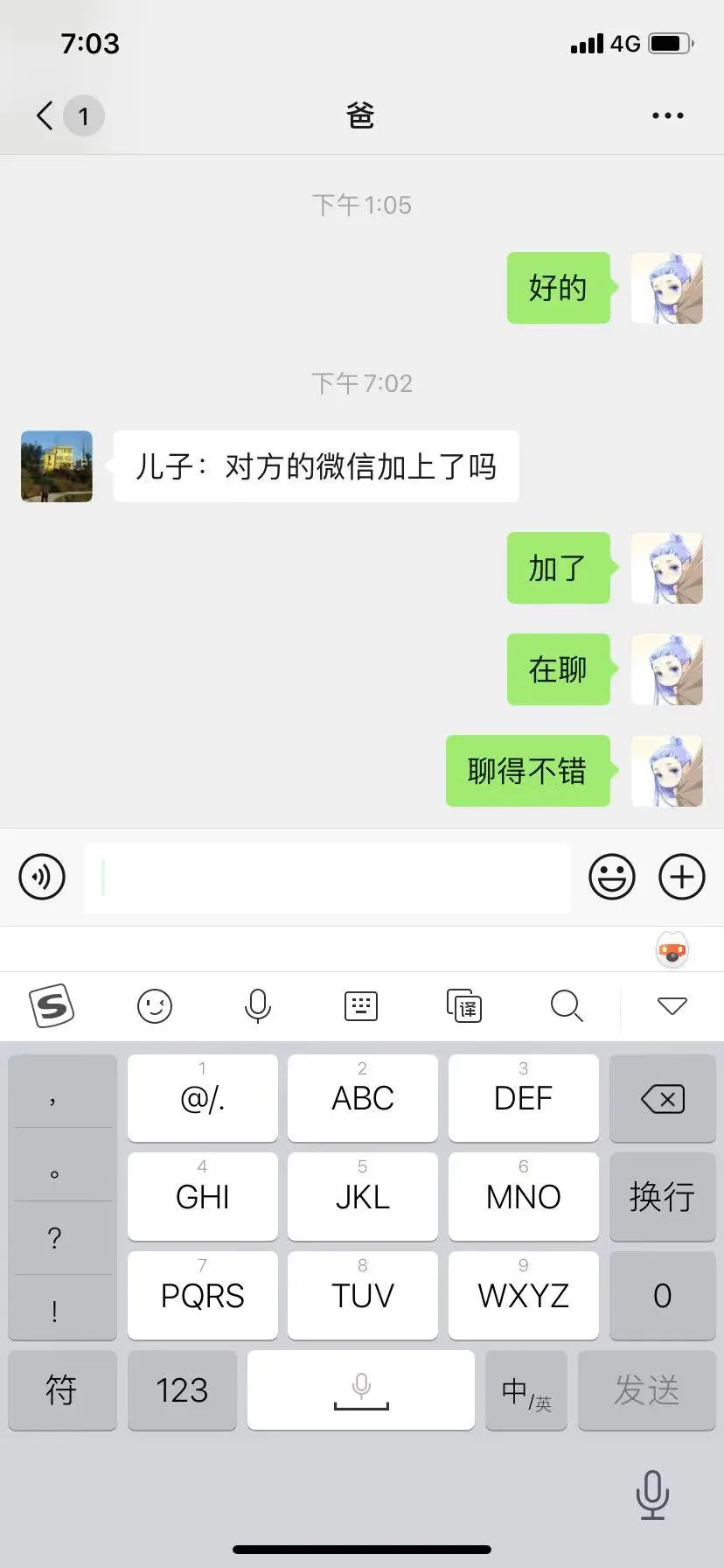Screen dimensions: 724x1568
Task: Open the keyboard emoticon picker
Action: [x=155, y=1006]
